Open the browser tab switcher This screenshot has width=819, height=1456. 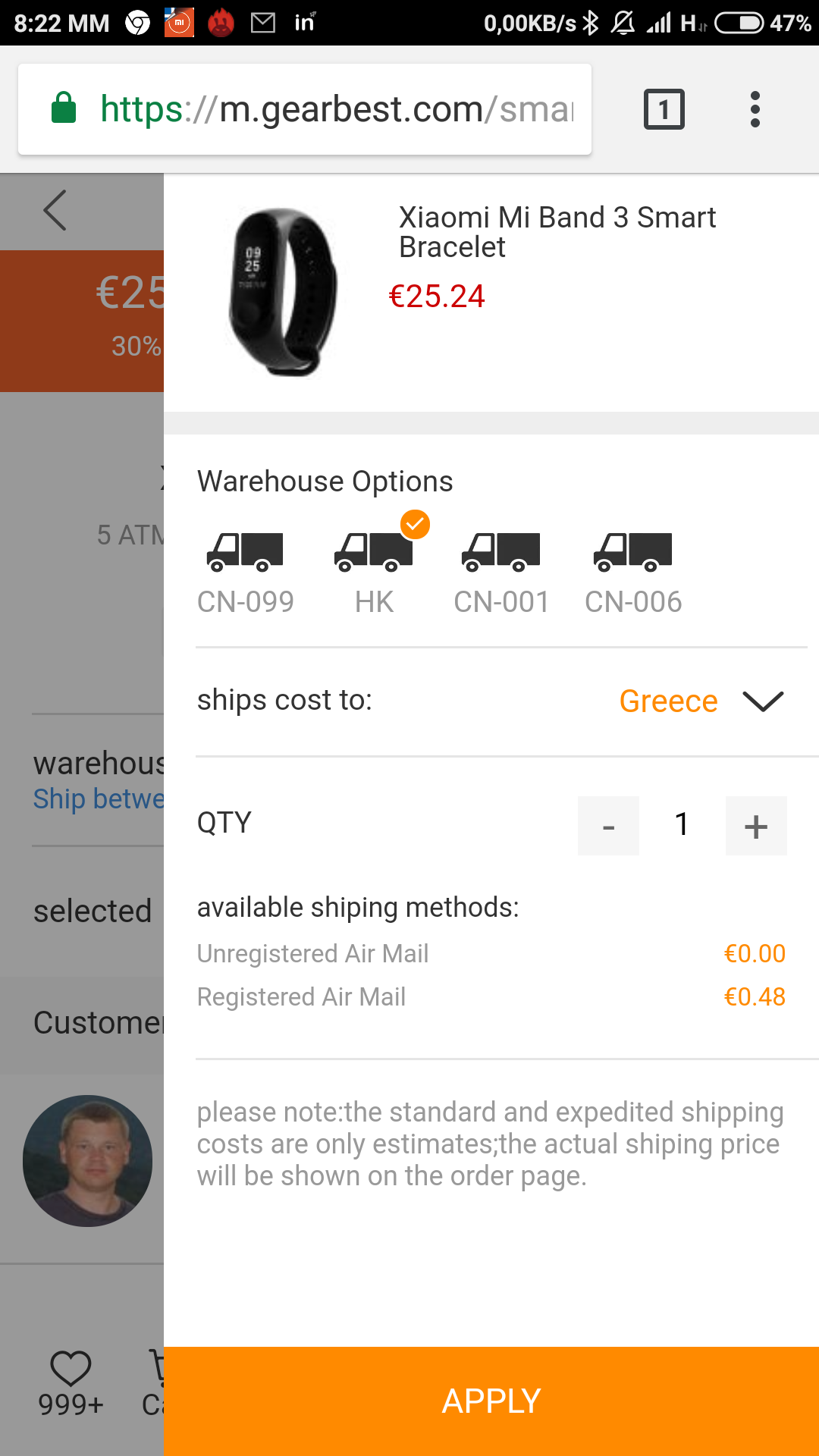[664, 109]
